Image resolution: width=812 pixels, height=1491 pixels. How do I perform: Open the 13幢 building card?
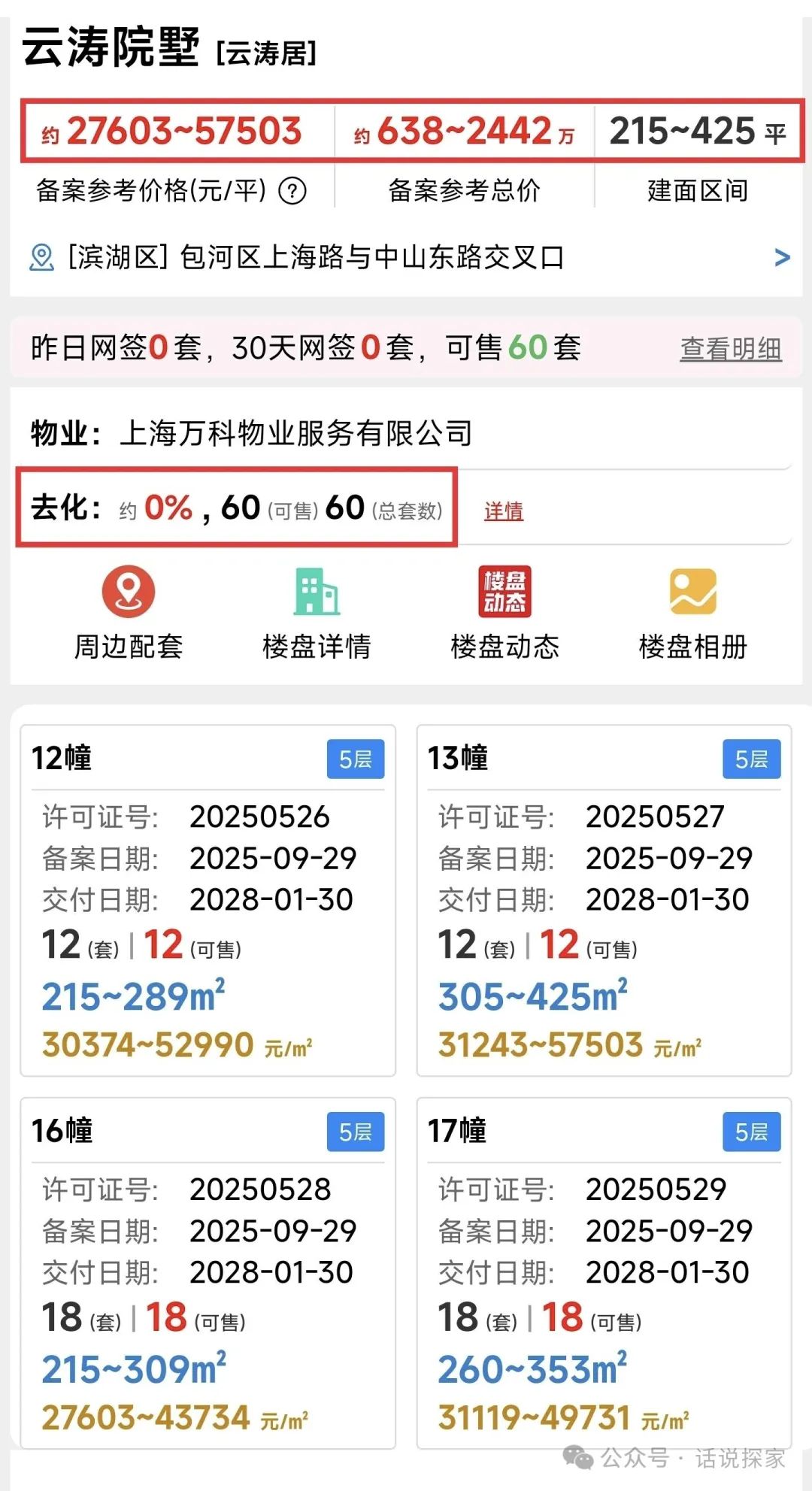(604, 900)
